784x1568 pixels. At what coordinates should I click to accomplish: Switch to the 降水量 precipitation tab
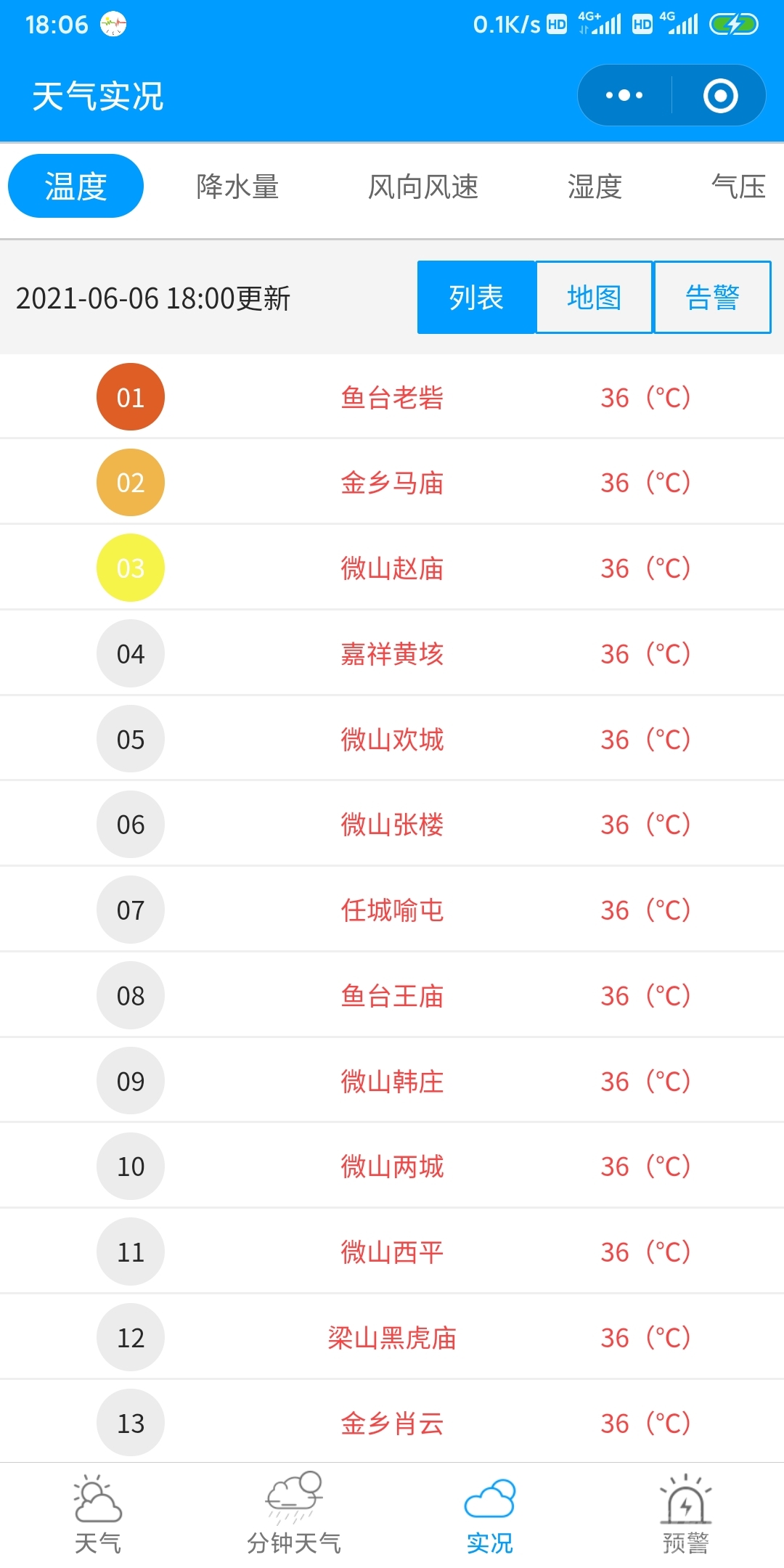(240, 187)
